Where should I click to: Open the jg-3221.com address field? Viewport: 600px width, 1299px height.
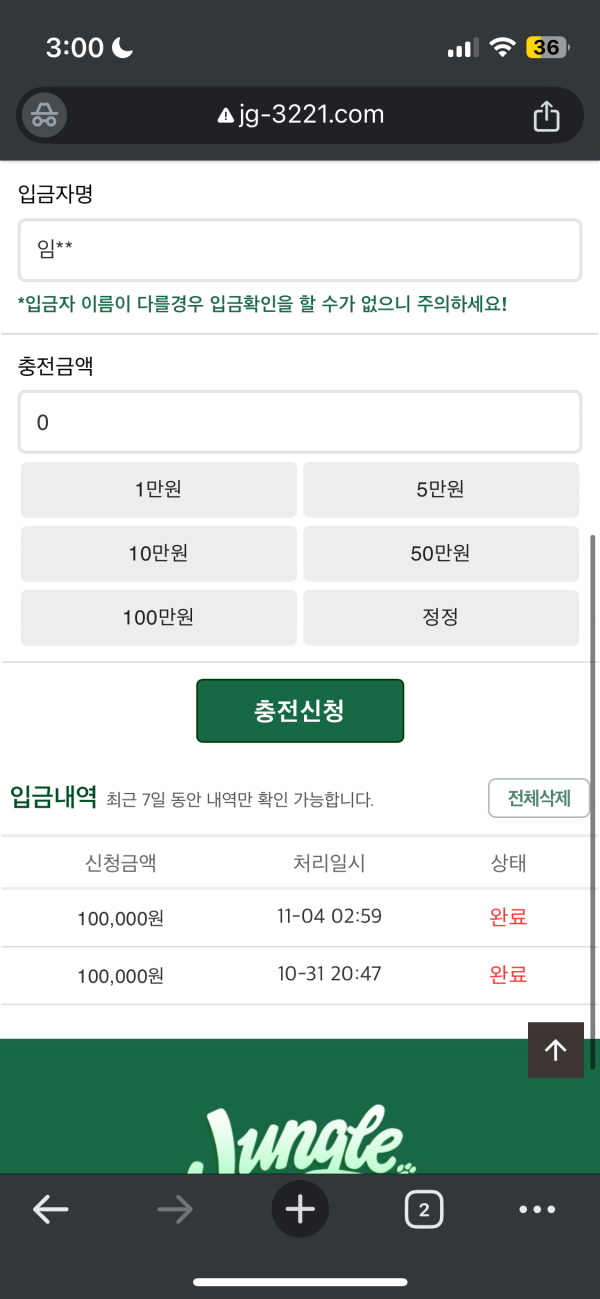click(300, 115)
